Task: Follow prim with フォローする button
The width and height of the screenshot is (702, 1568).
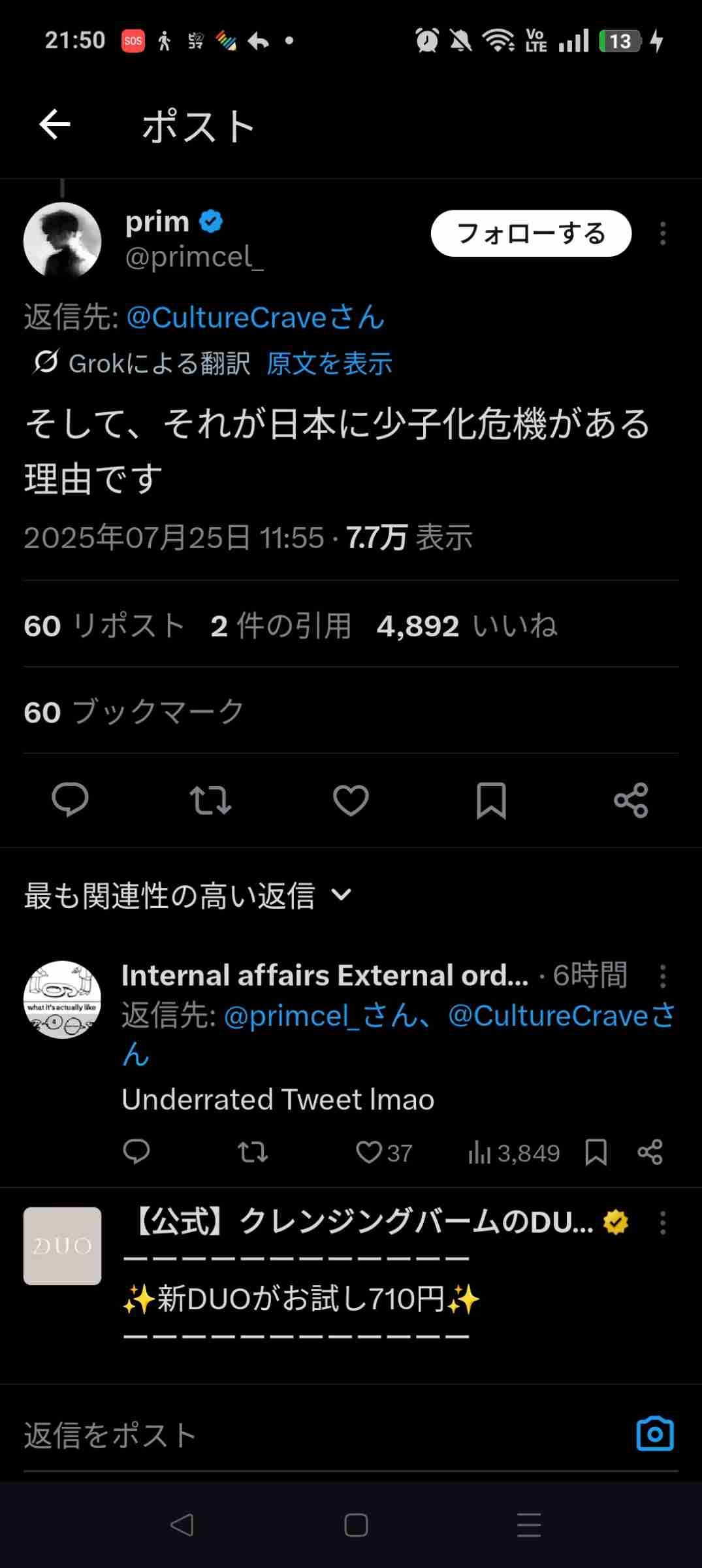Action: point(531,233)
